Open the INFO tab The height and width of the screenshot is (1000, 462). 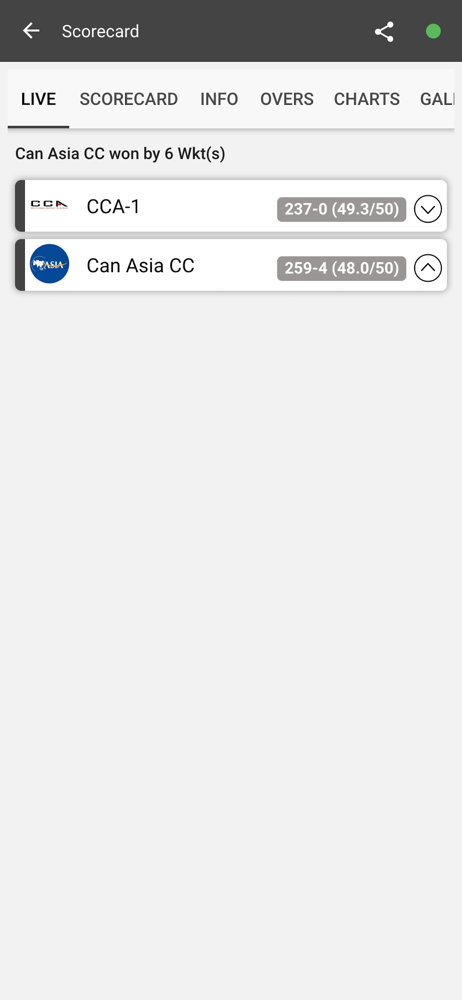tap(219, 99)
